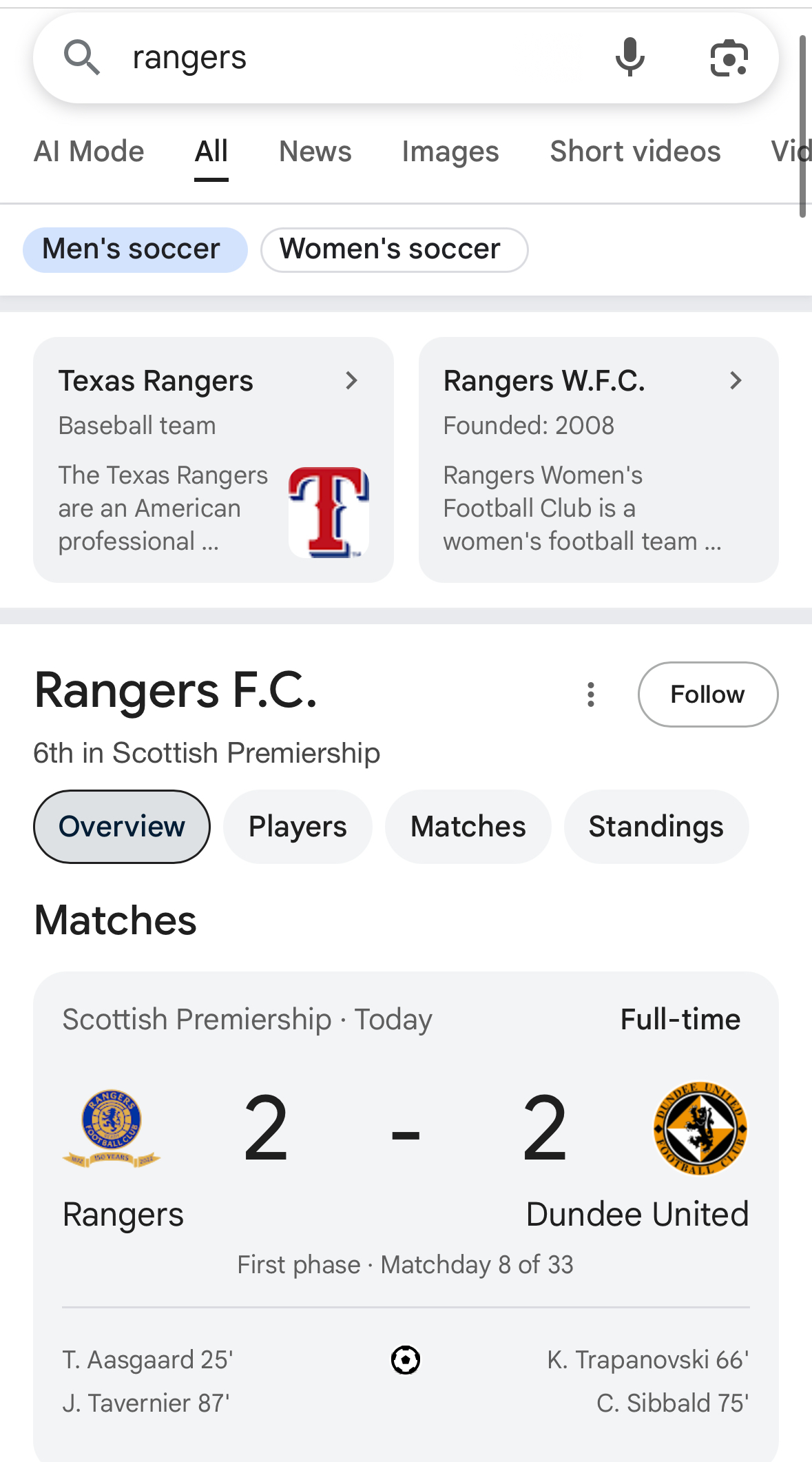The image size is (812, 1462).
Task: Show the Players section
Action: (x=298, y=827)
